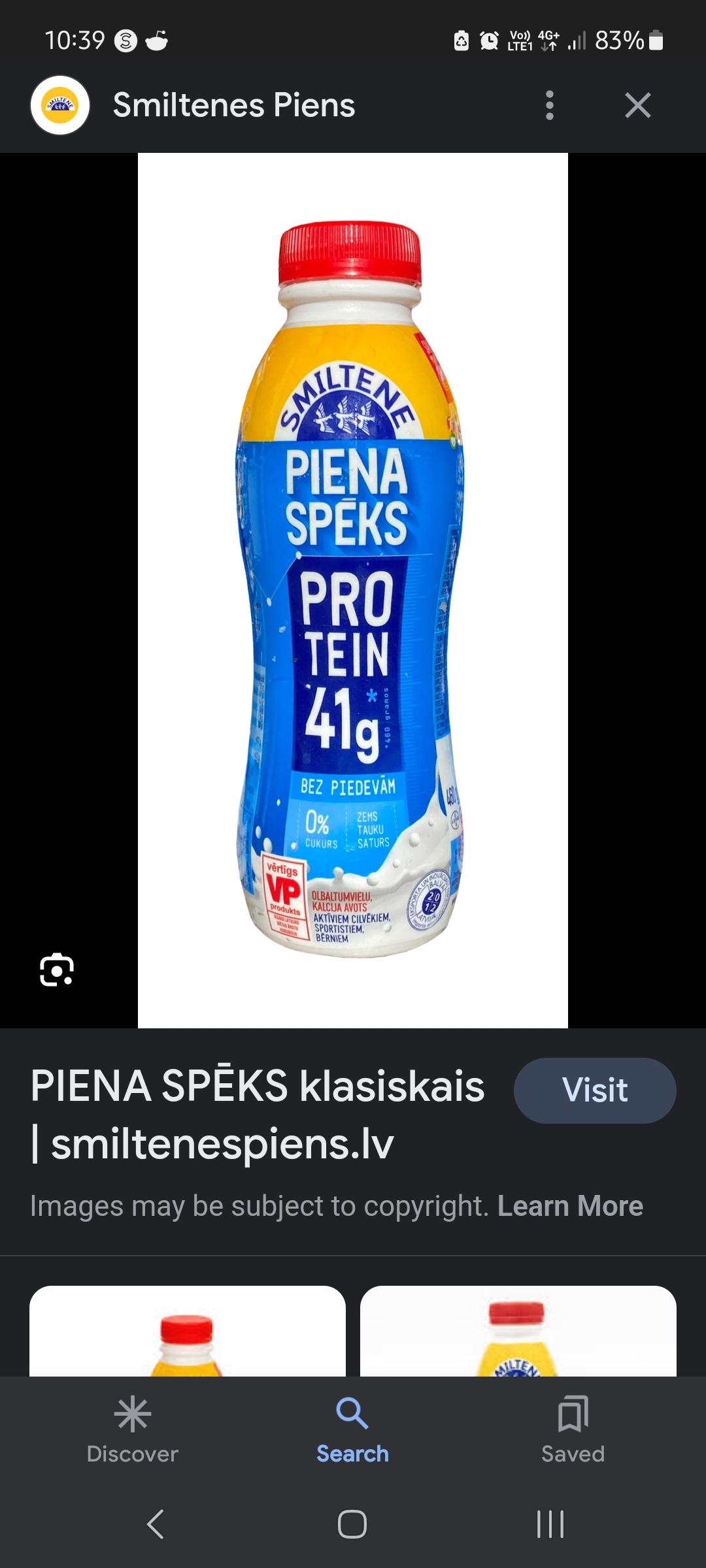706x1568 pixels.
Task: Search this image with Google Lens
Action: pos(57,970)
